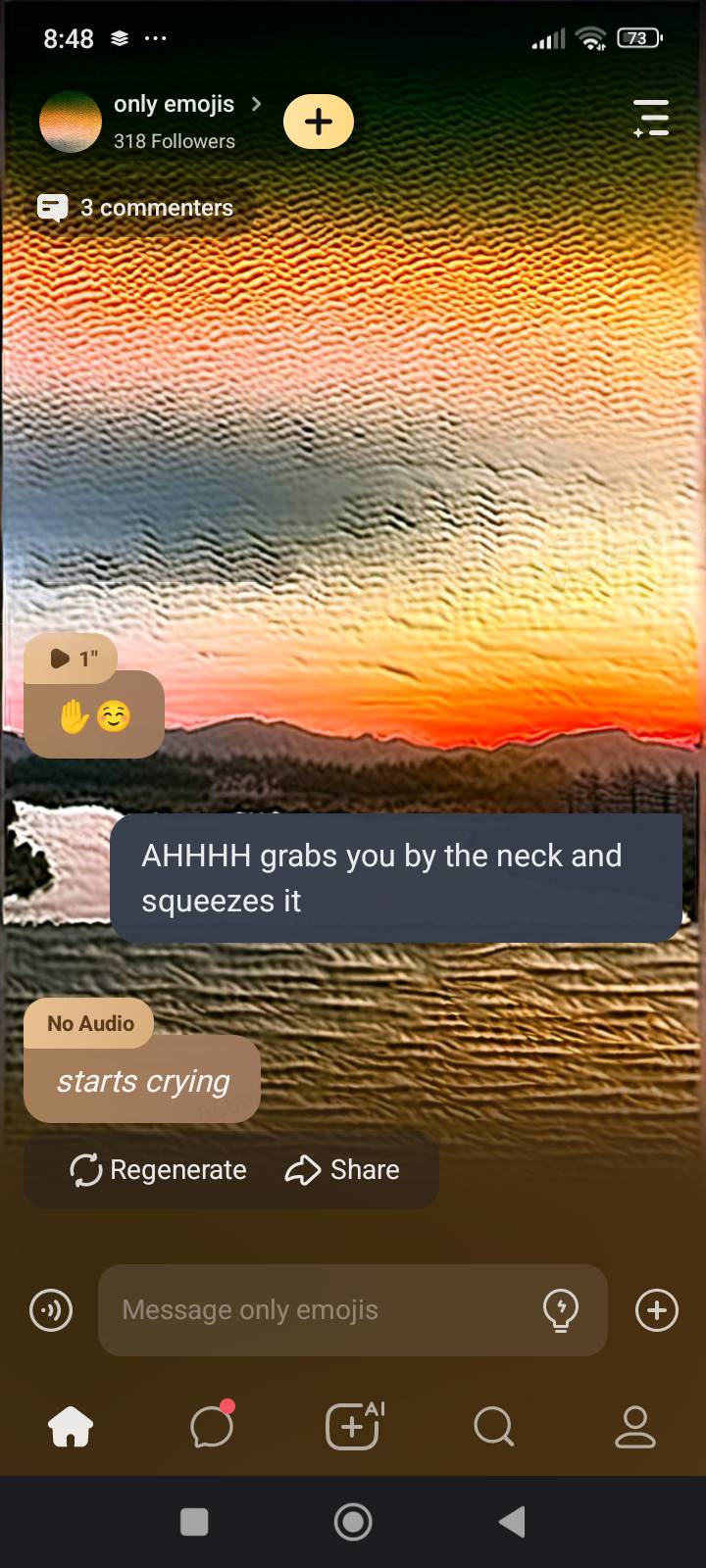Open the top-right chat options menu
The height and width of the screenshot is (1568, 706).
click(x=651, y=118)
